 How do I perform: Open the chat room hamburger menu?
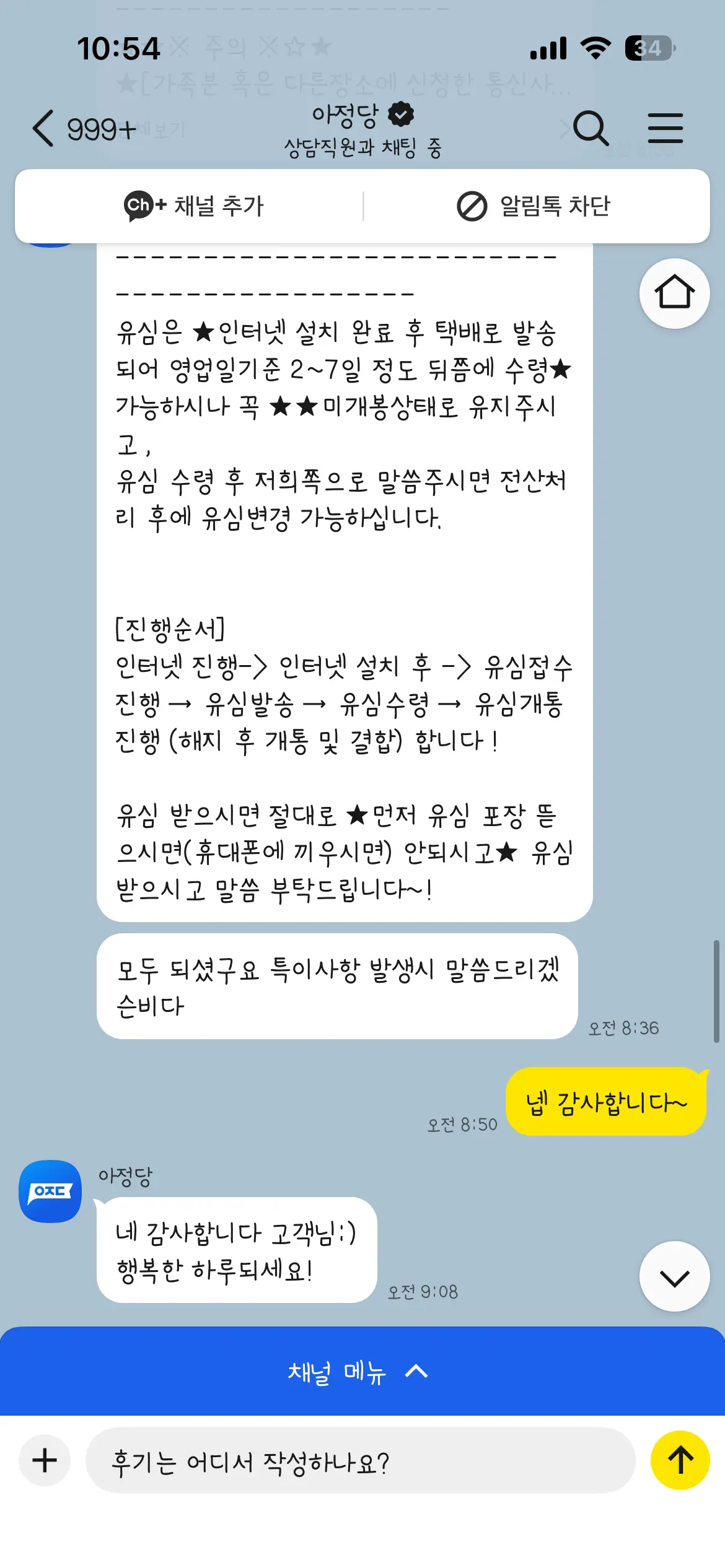tap(665, 129)
